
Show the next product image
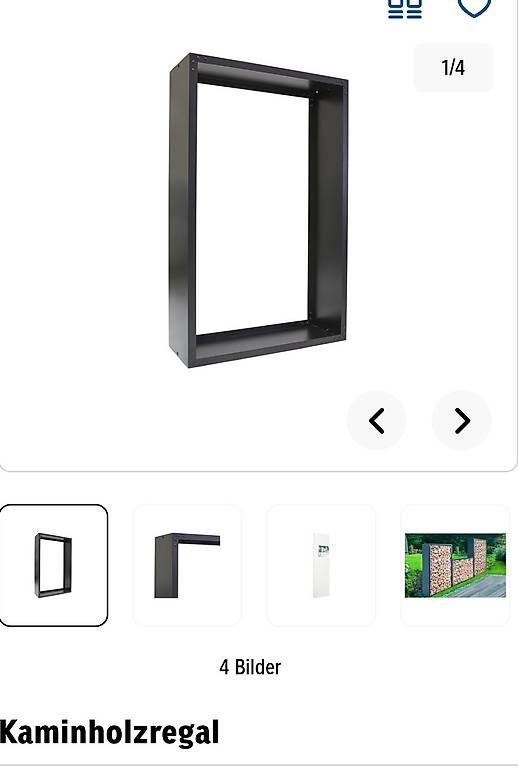461,420
